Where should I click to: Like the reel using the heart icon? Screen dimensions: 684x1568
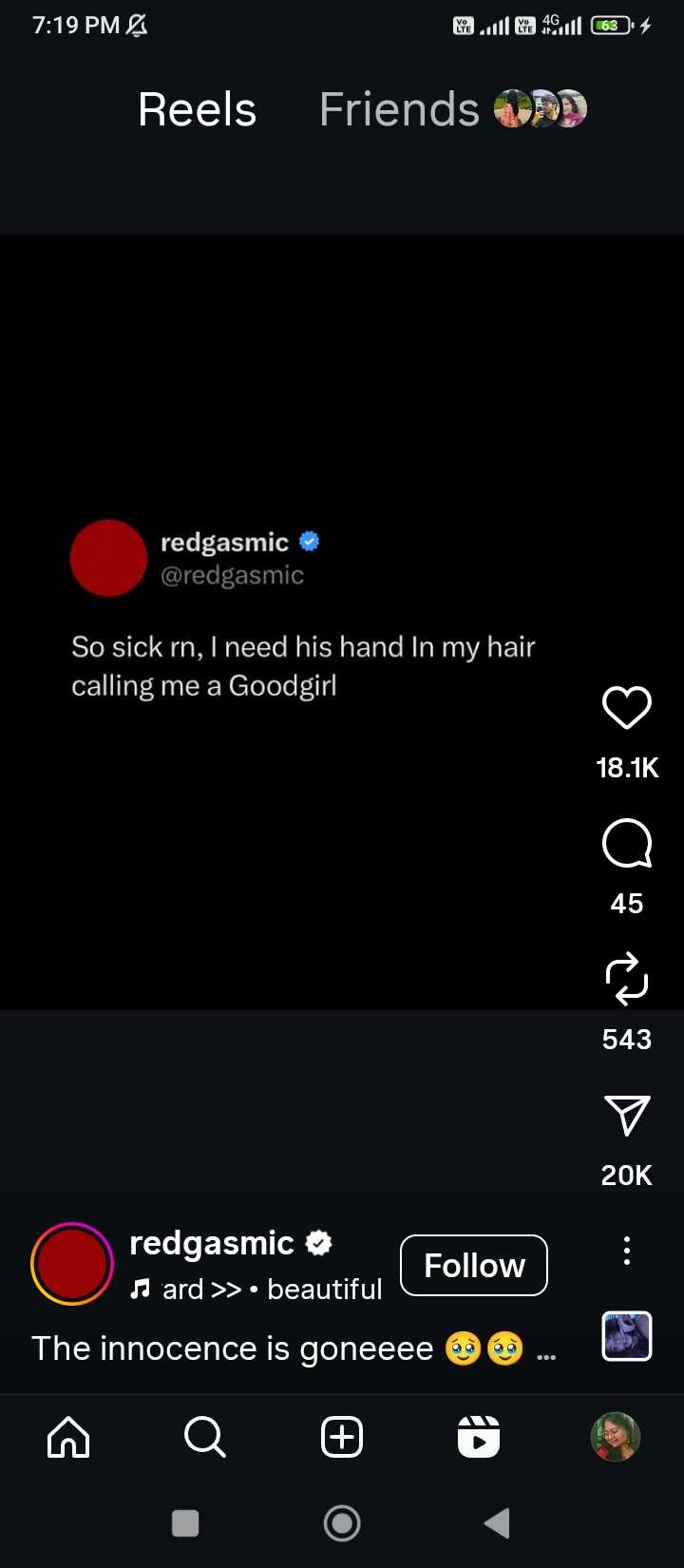[x=626, y=707]
